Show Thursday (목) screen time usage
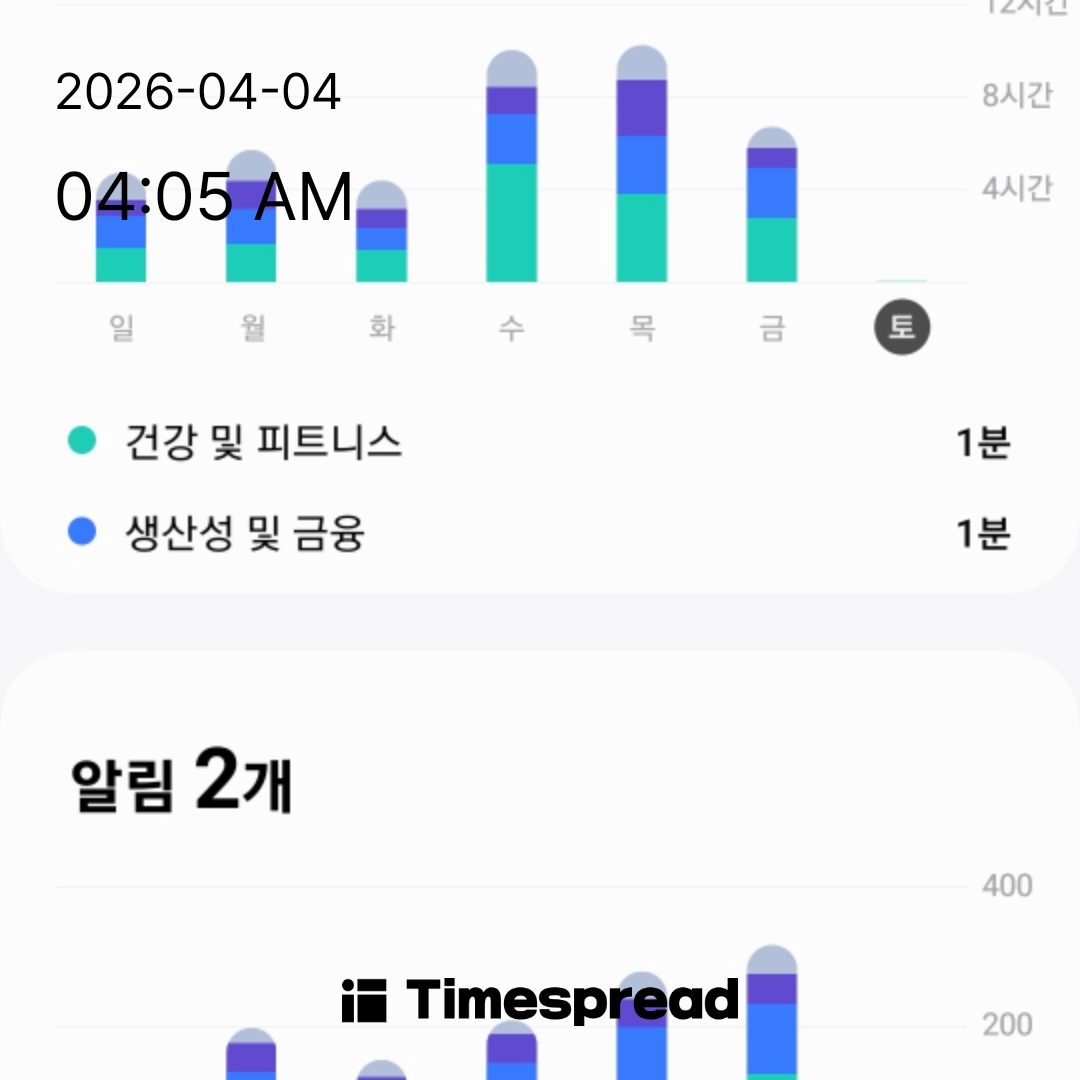This screenshot has width=1080, height=1080. 642,329
